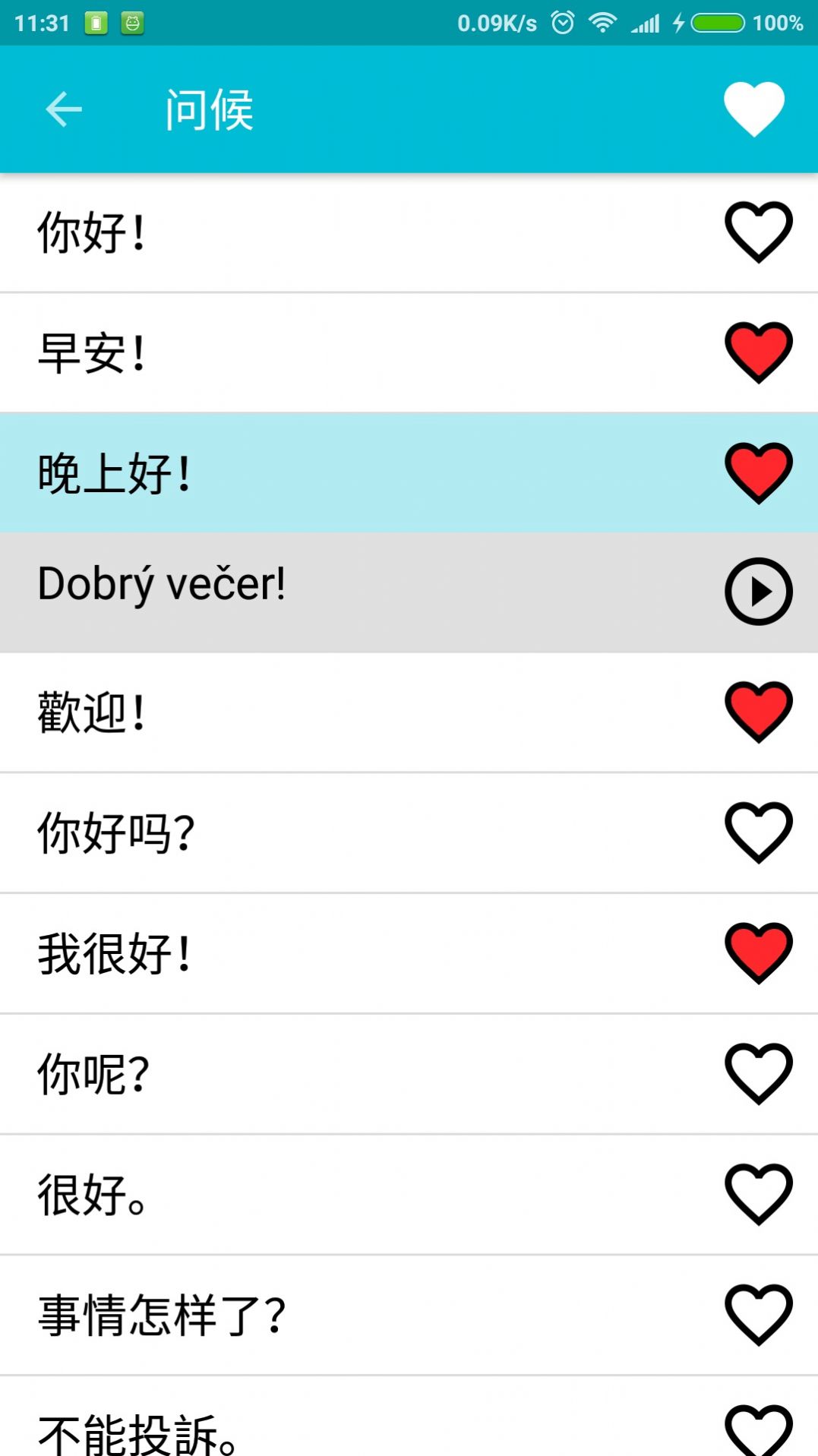Favorite the phrase 你好!
The height and width of the screenshot is (1456, 818).
[x=758, y=232]
